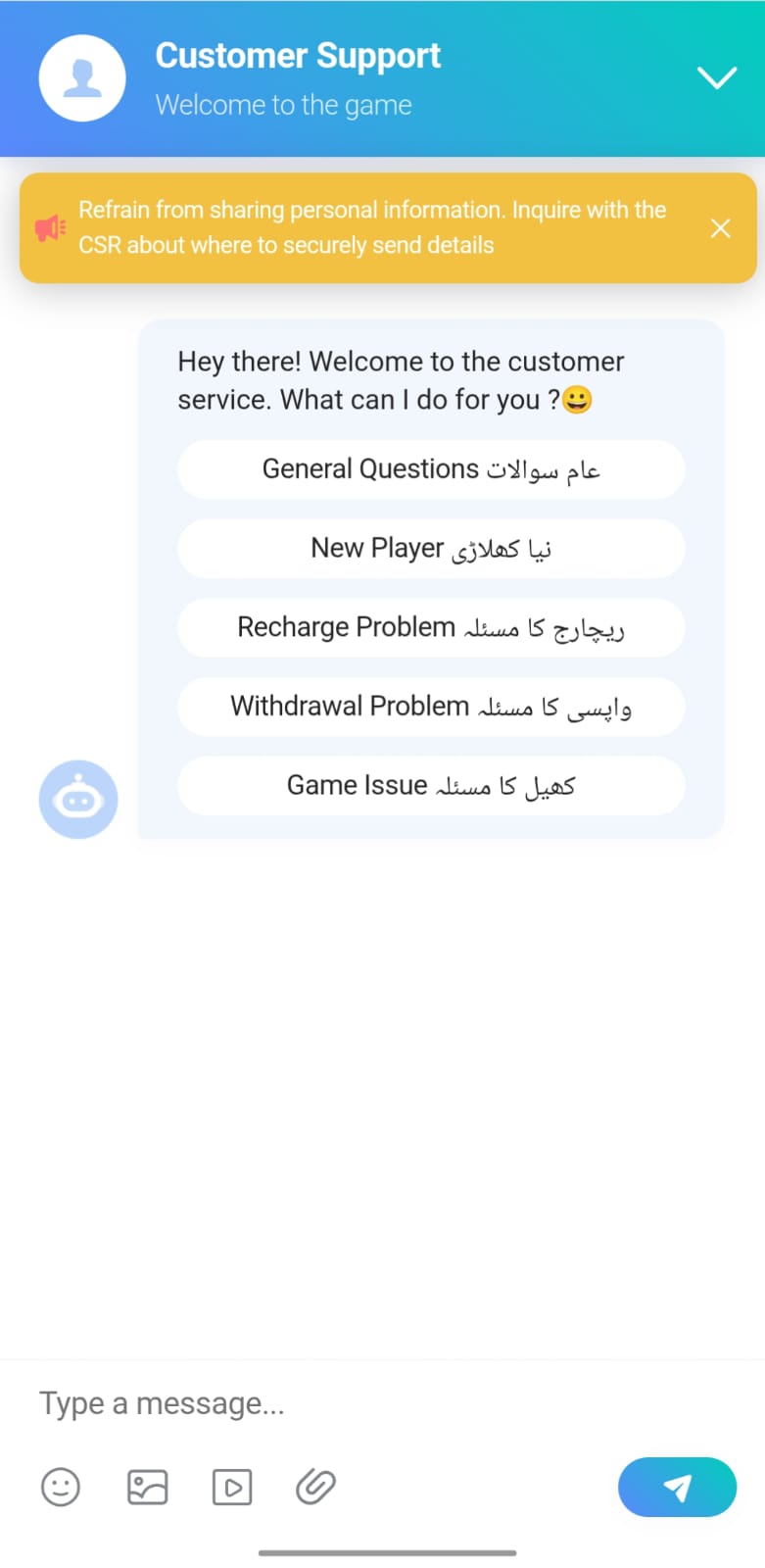Open the Customer Support profile avatar

coord(82,77)
